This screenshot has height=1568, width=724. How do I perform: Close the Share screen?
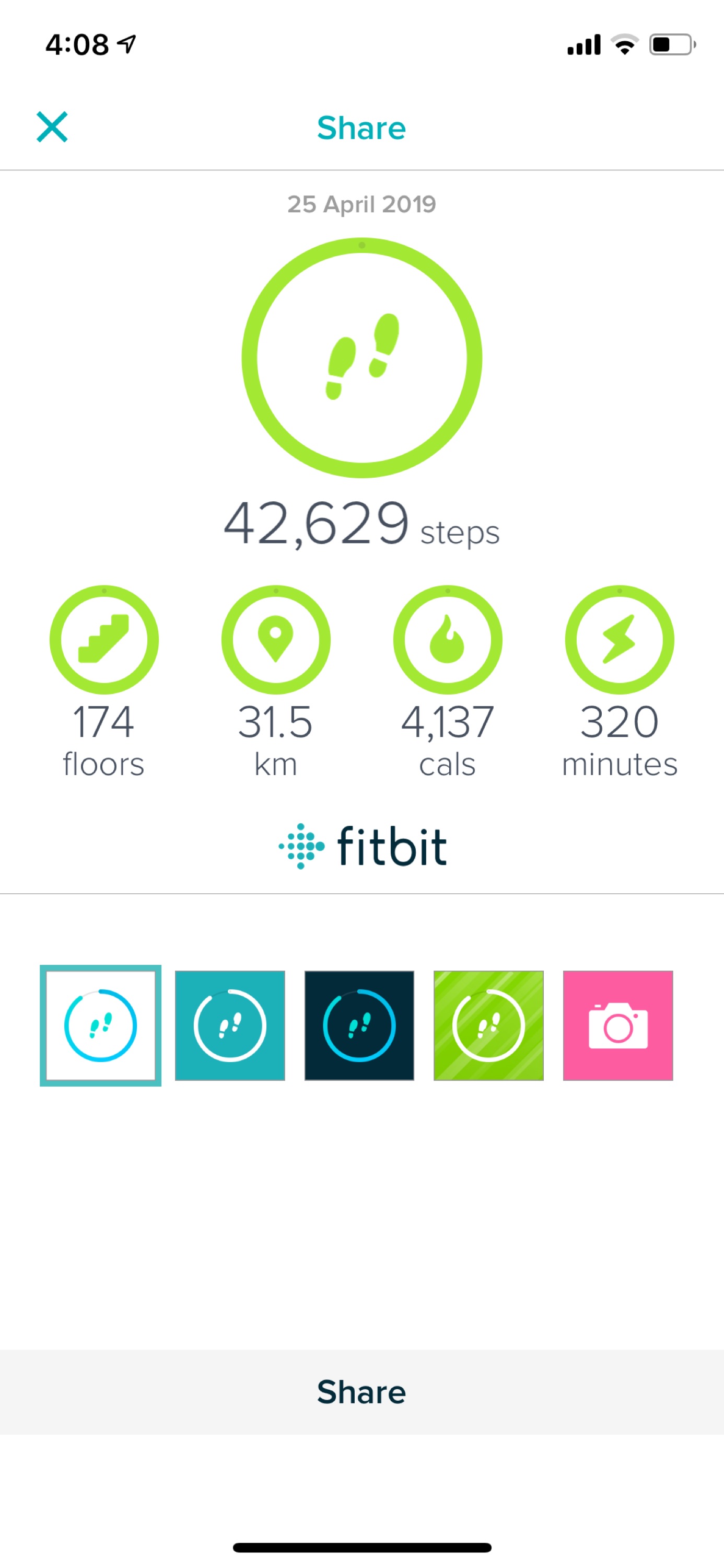[x=52, y=126]
